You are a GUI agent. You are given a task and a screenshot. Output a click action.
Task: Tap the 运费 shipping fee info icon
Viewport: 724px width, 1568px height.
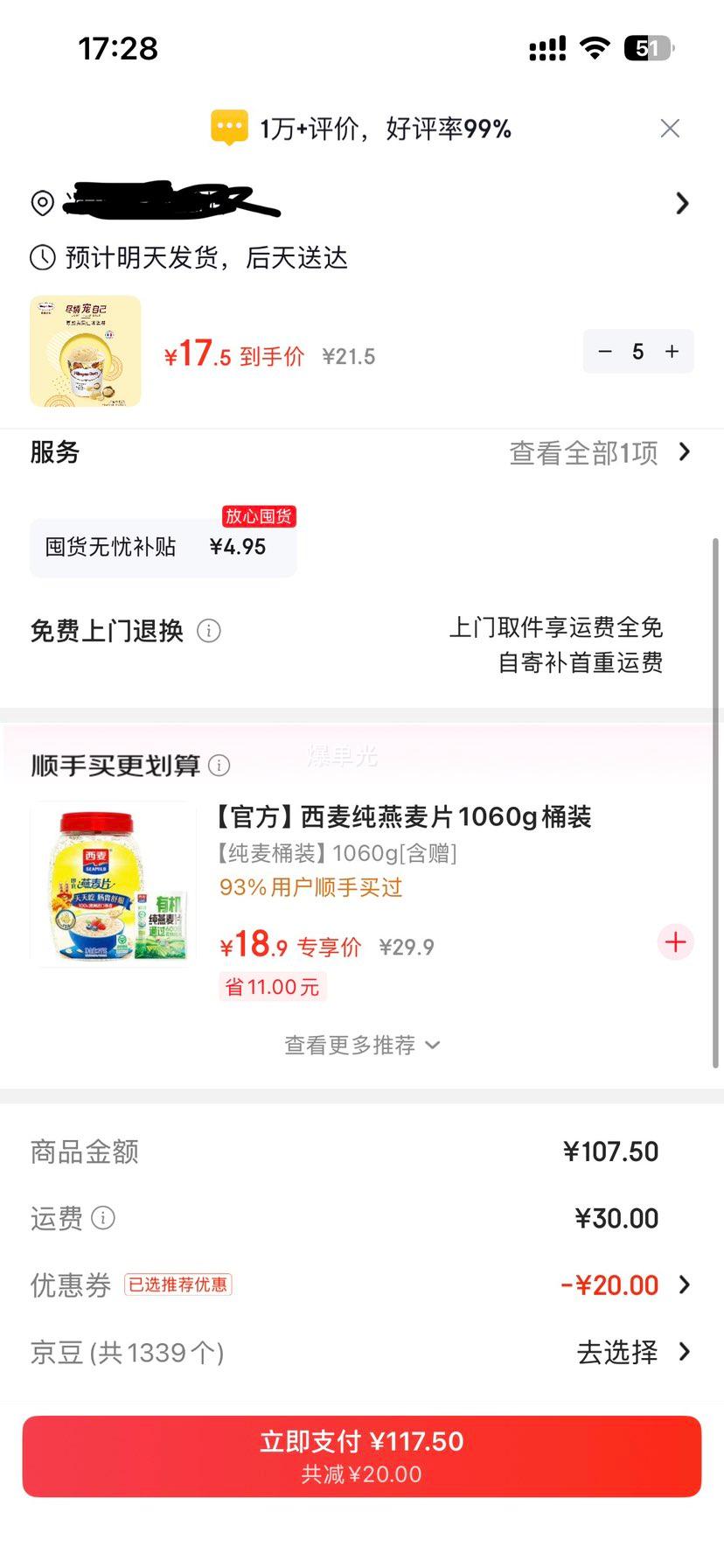[104, 1218]
